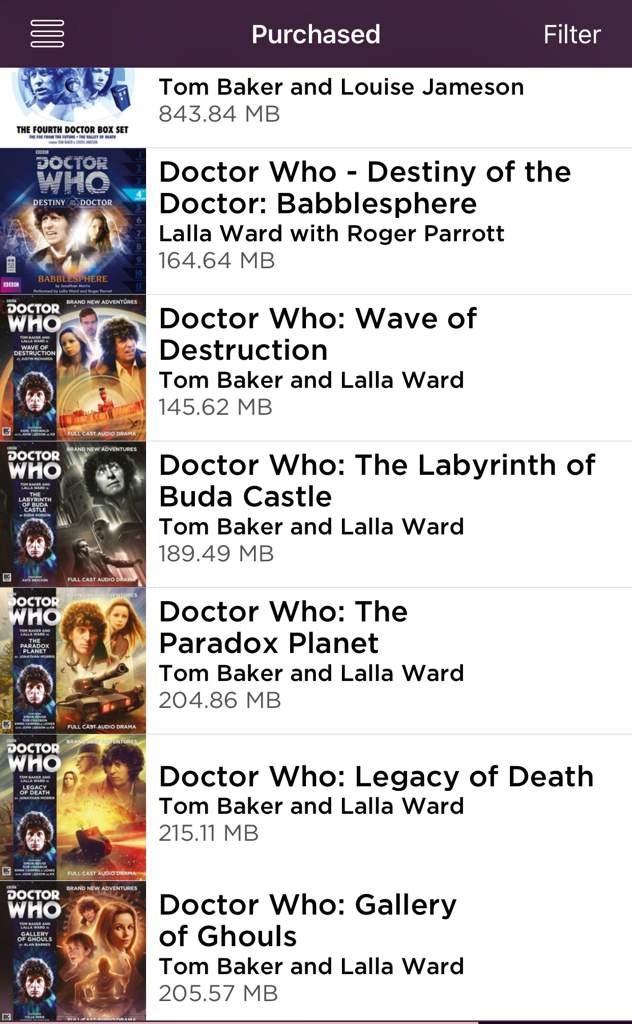Open the hamburger menu
This screenshot has width=632, height=1024.
(46, 33)
